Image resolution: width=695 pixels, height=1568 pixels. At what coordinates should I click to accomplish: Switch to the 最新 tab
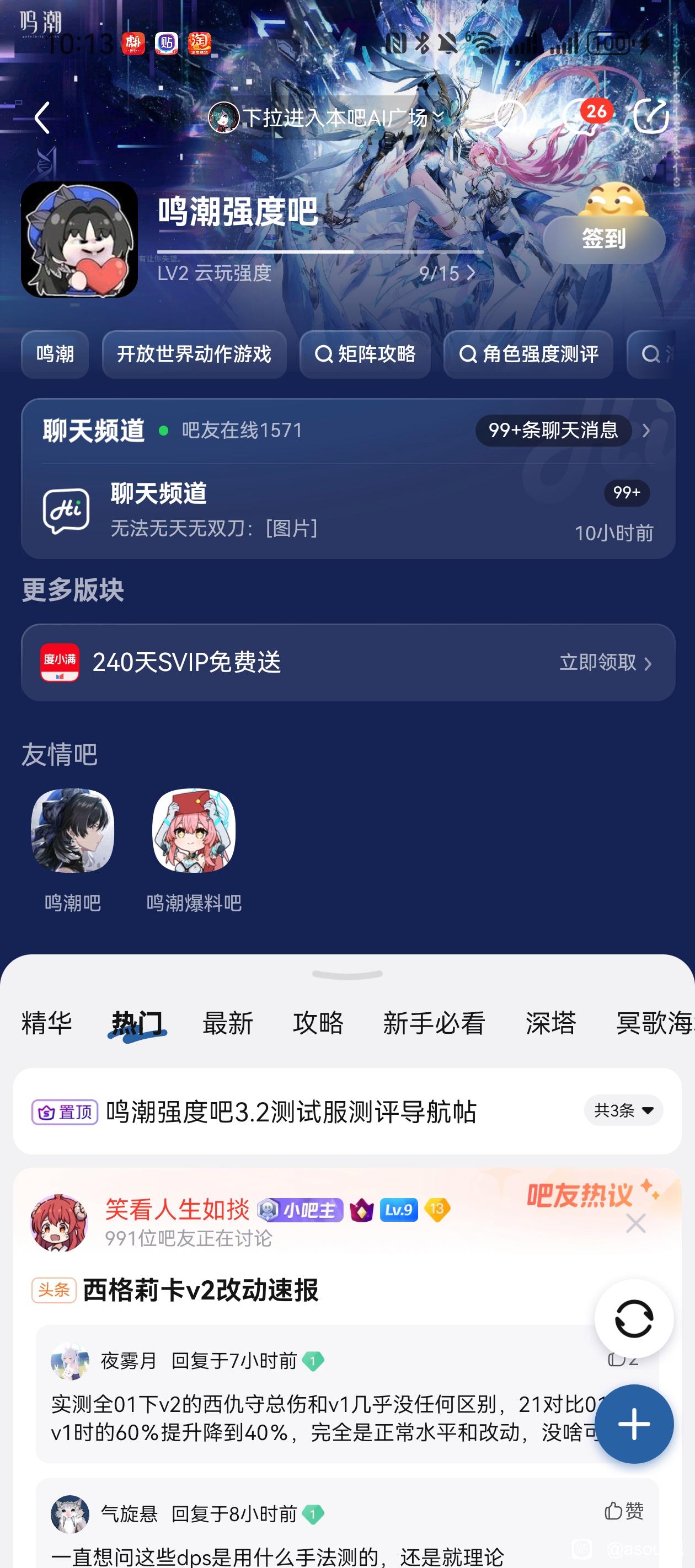(227, 1023)
